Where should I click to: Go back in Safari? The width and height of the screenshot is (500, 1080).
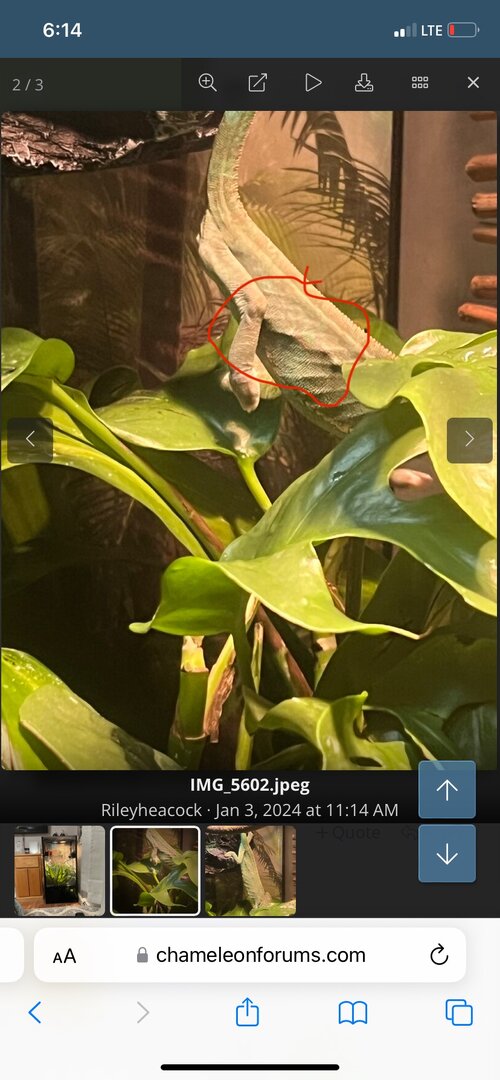pos(35,1012)
